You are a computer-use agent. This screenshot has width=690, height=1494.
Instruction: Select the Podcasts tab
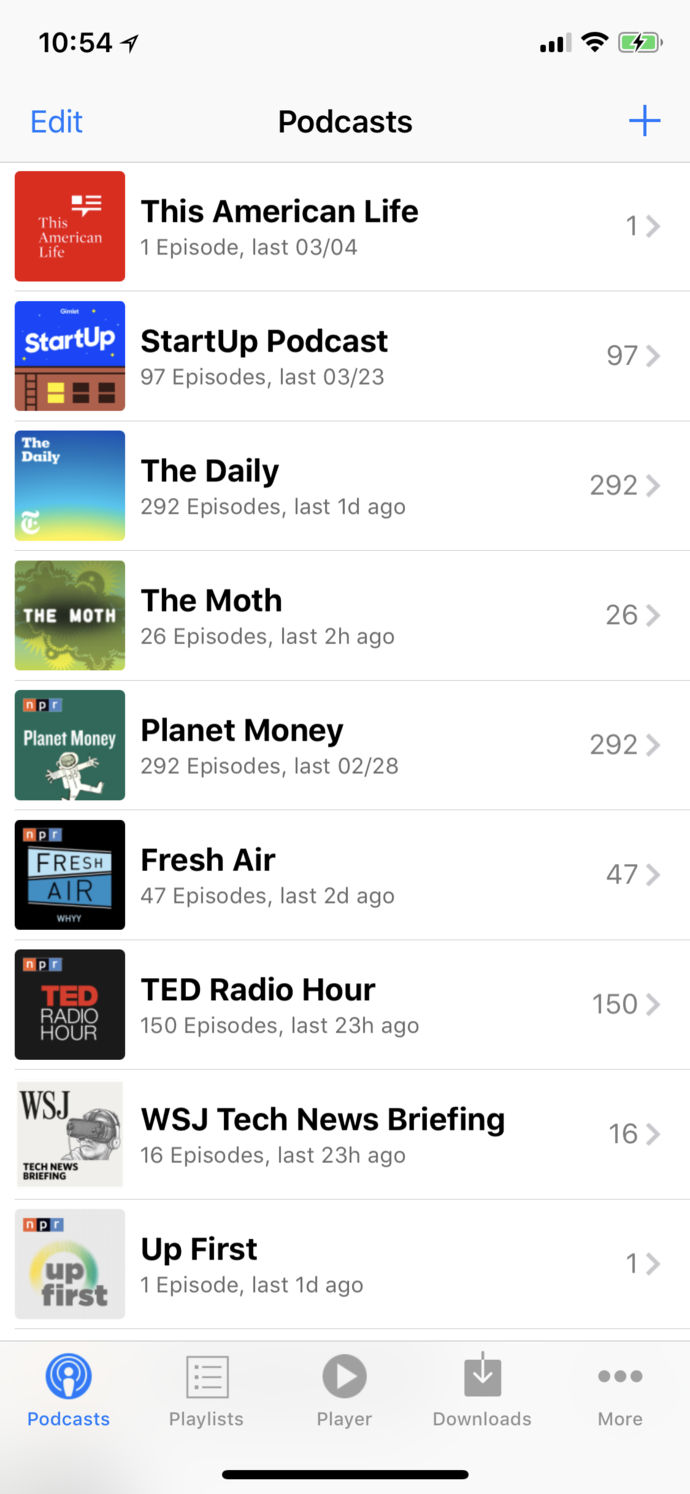[x=69, y=1390]
